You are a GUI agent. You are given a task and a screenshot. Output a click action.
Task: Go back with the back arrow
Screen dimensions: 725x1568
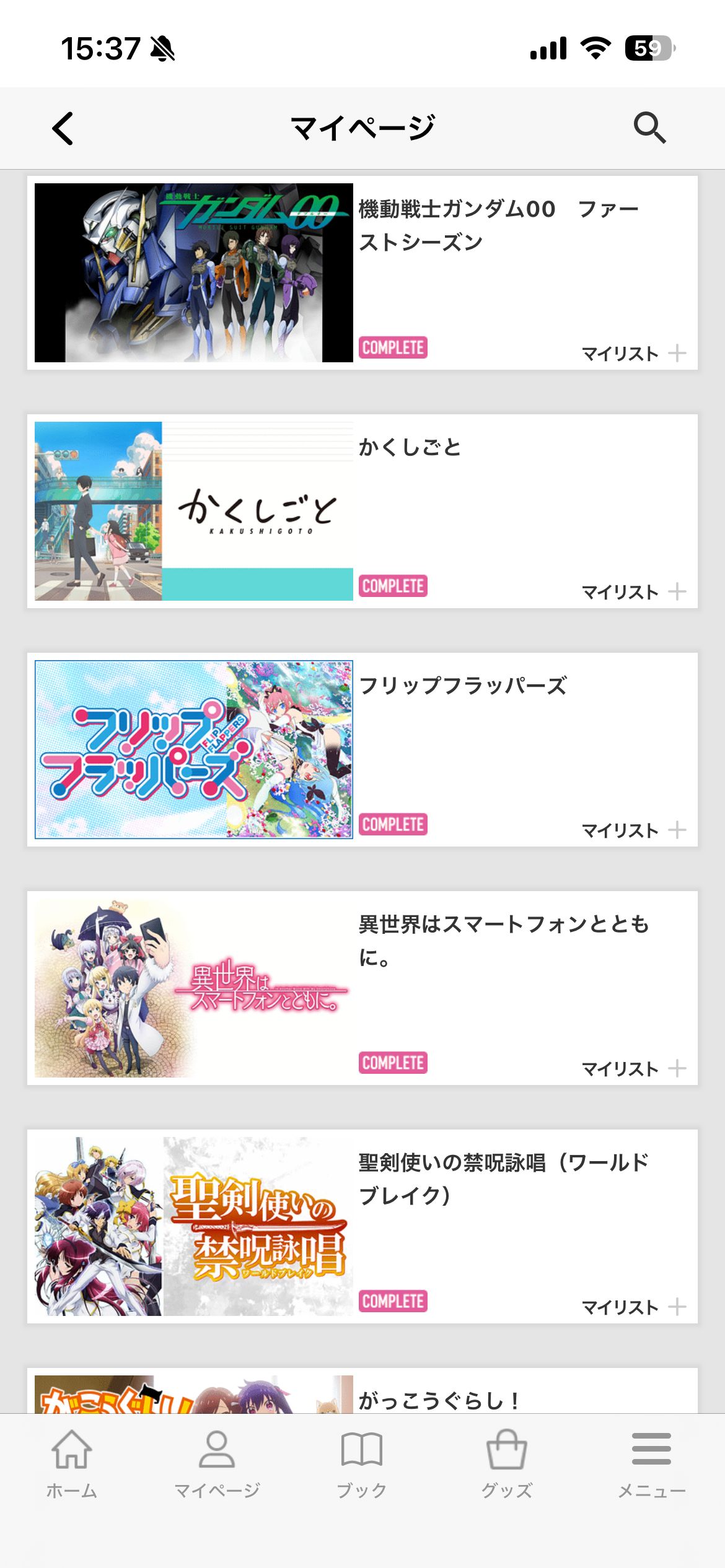[63, 128]
